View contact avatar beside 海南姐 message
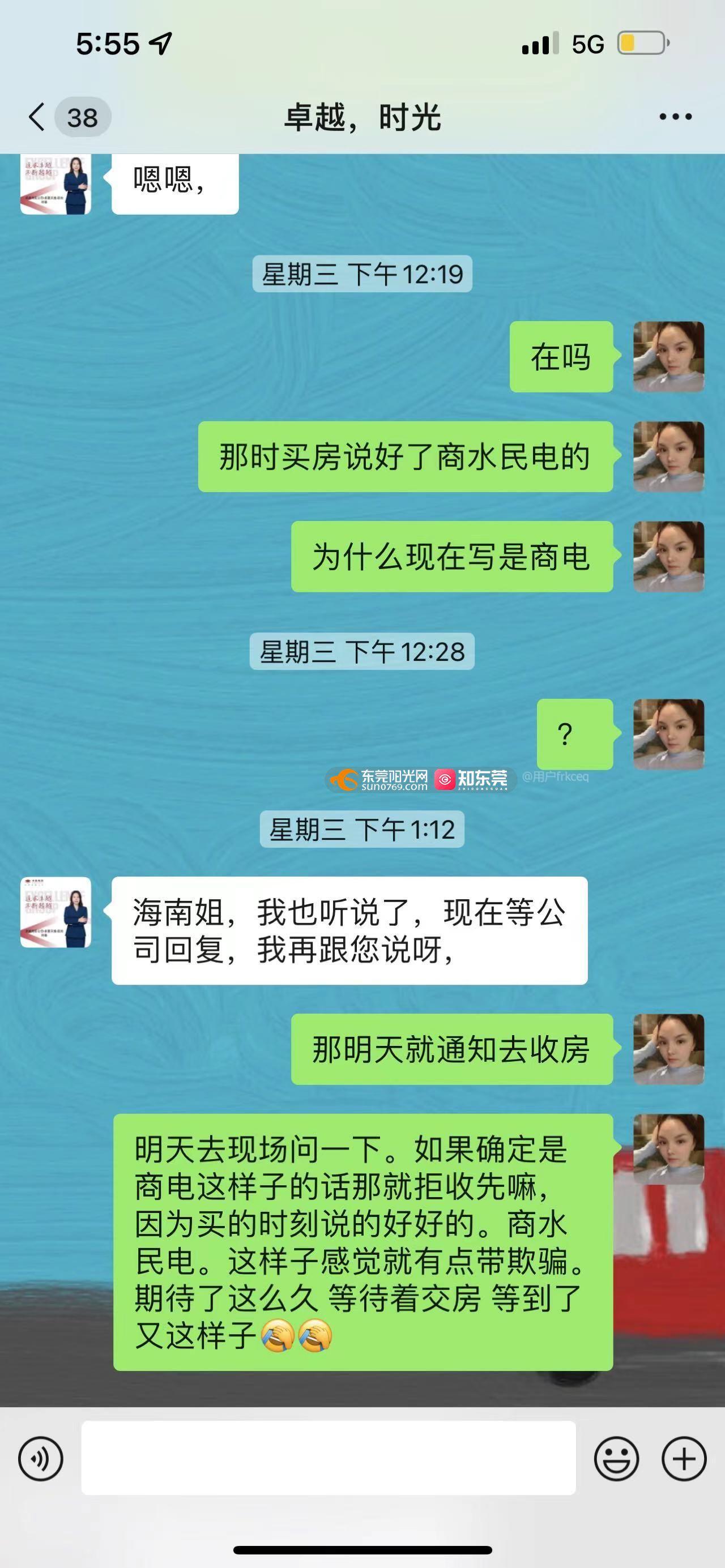Image resolution: width=725 pixels, height=1568 pixels. tap(56, 912)
